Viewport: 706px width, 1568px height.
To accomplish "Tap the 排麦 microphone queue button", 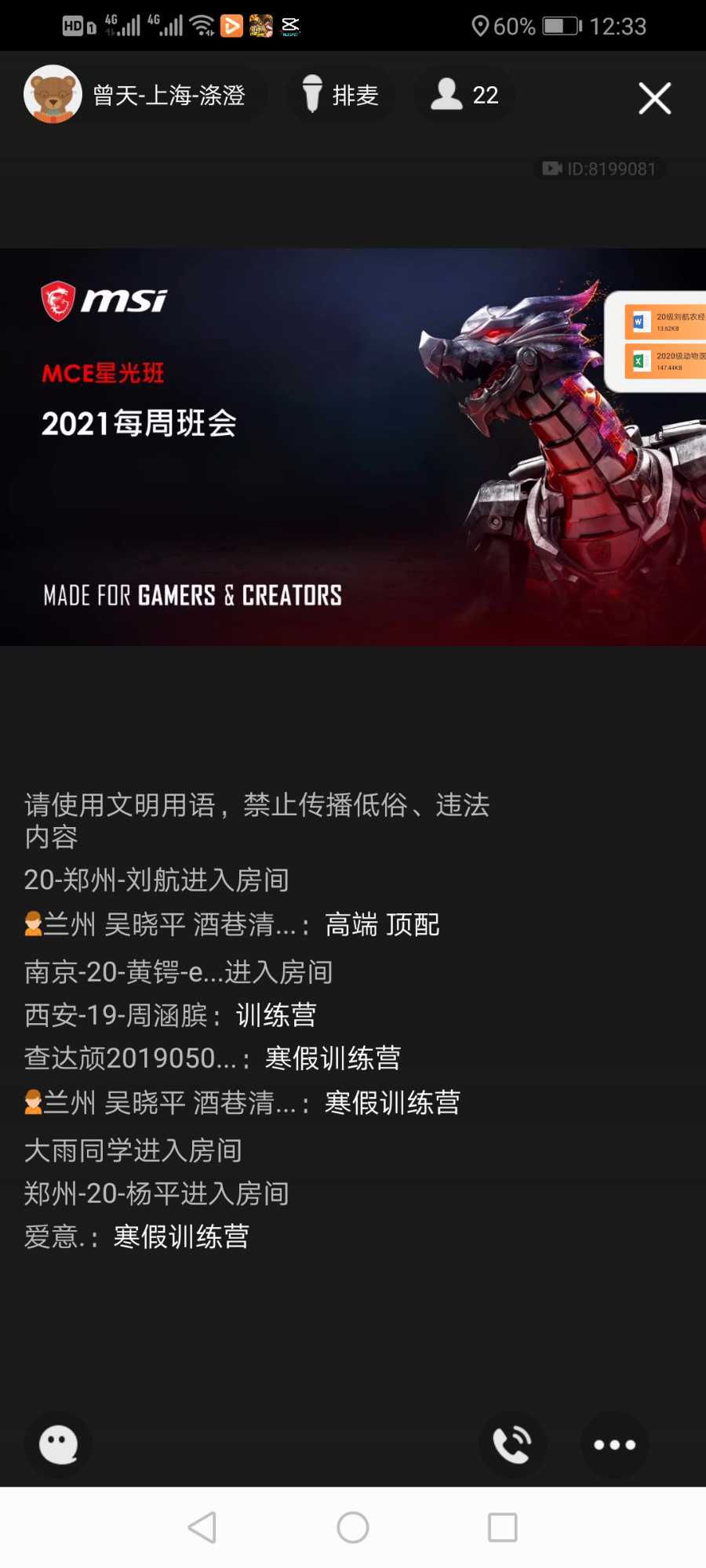I will [340, 95].
